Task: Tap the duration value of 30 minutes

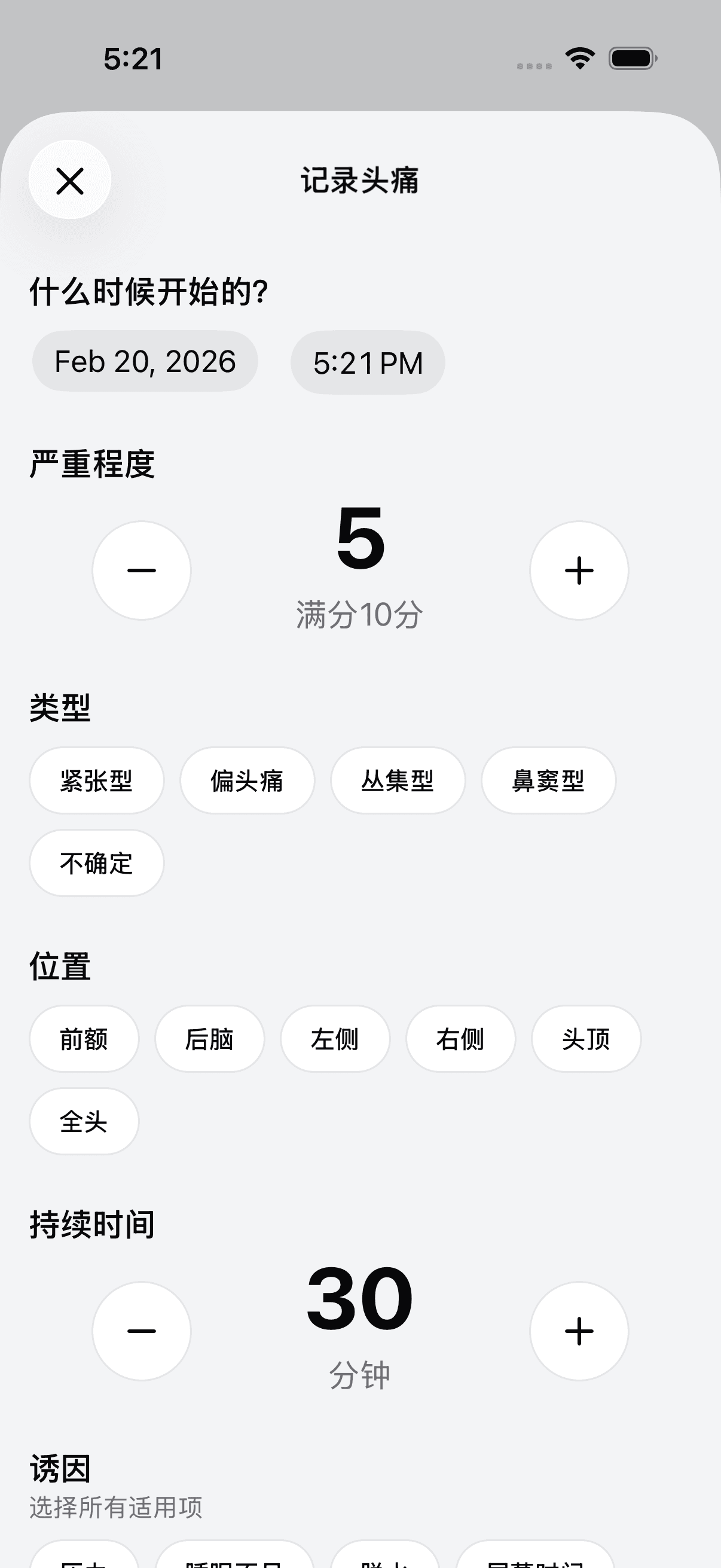Action: (360, 1305)
